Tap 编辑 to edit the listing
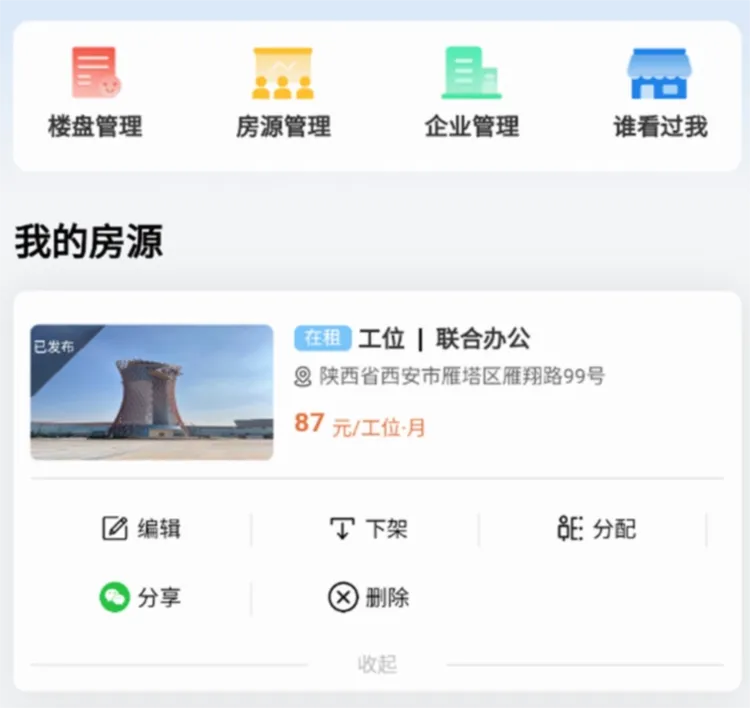The image size is (750, 708). tap(142, 529)
